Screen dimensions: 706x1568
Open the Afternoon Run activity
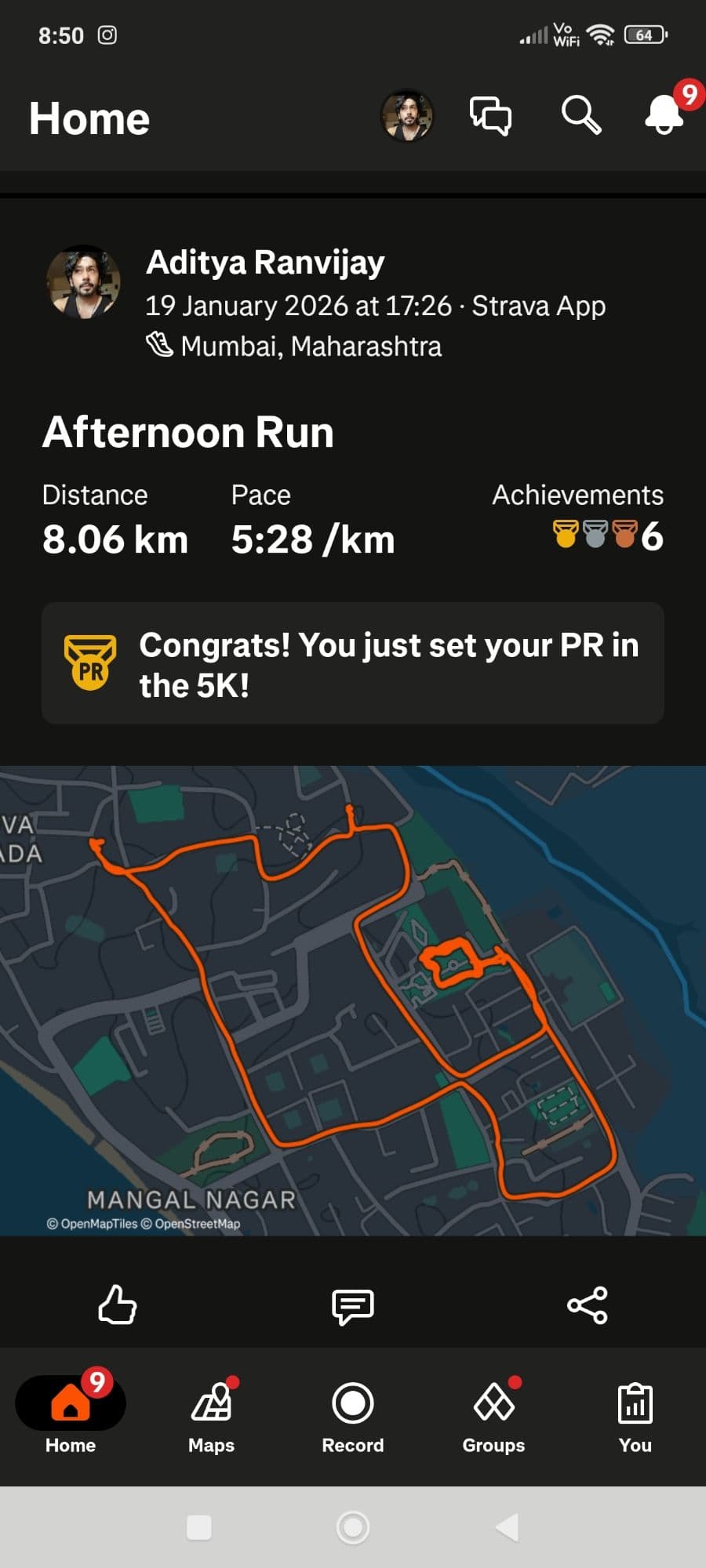point(188,432)
